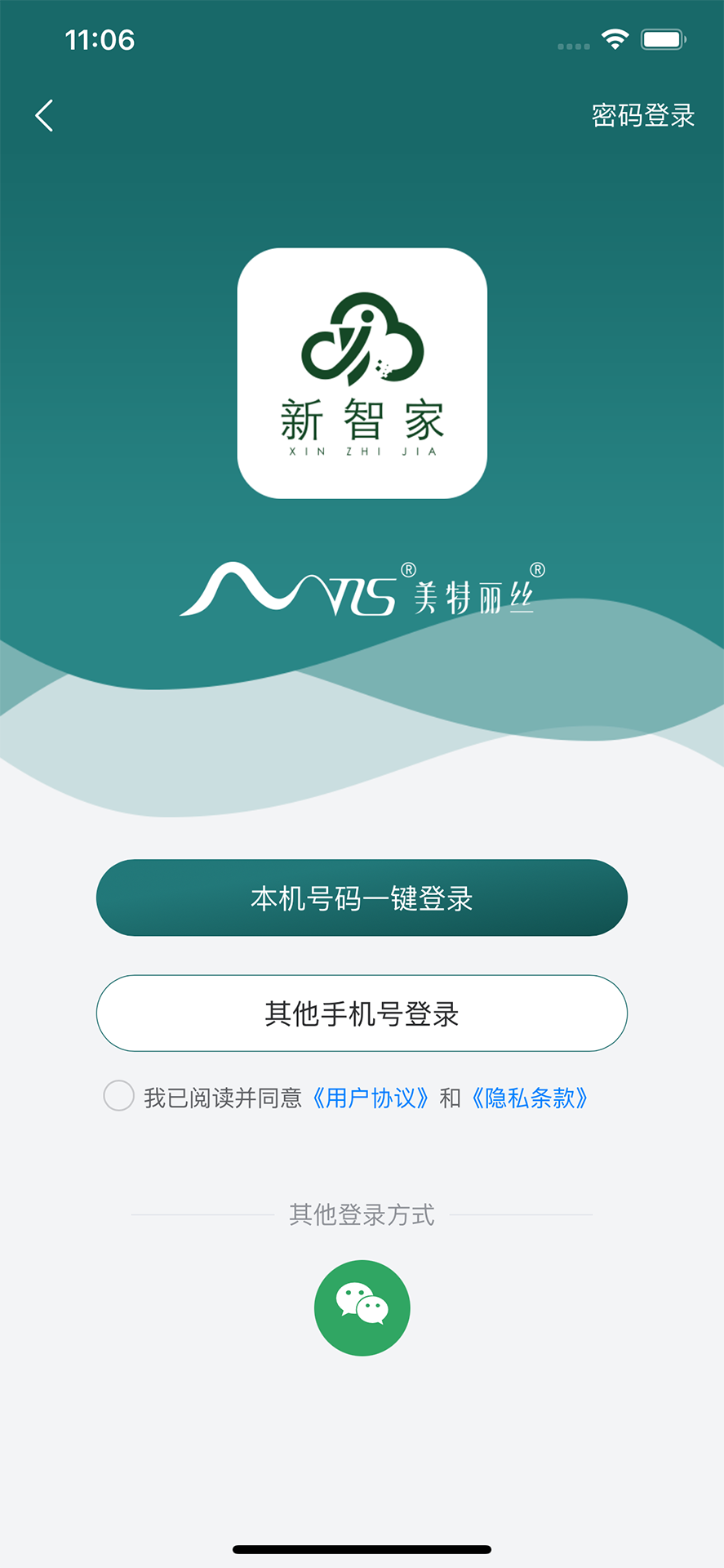Click 其他手机号登录 button
Image resolution: width=724 pixels, height=1568 pixels.
(x=362, y=1013)
